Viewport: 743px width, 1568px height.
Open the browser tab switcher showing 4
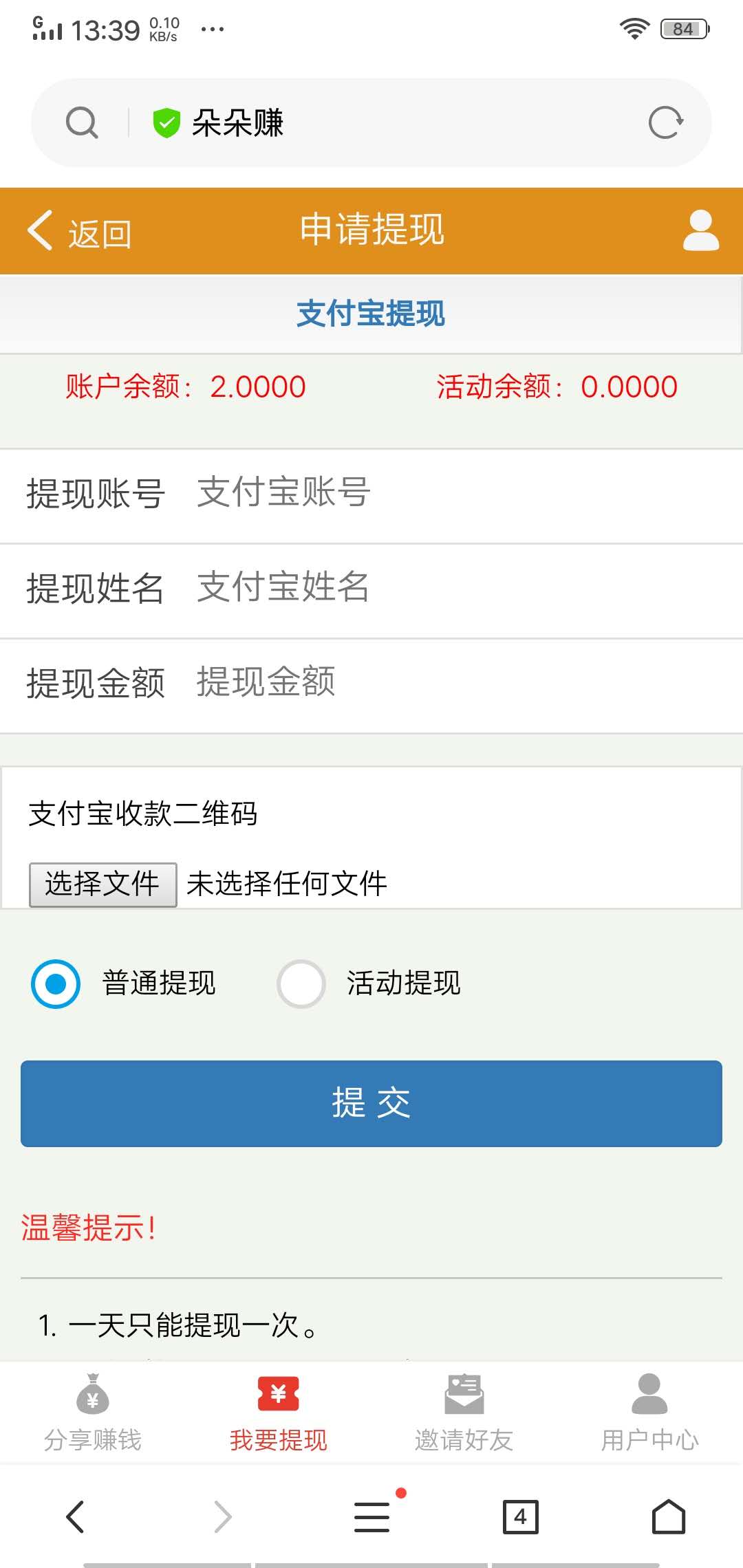click(519, 1515)
